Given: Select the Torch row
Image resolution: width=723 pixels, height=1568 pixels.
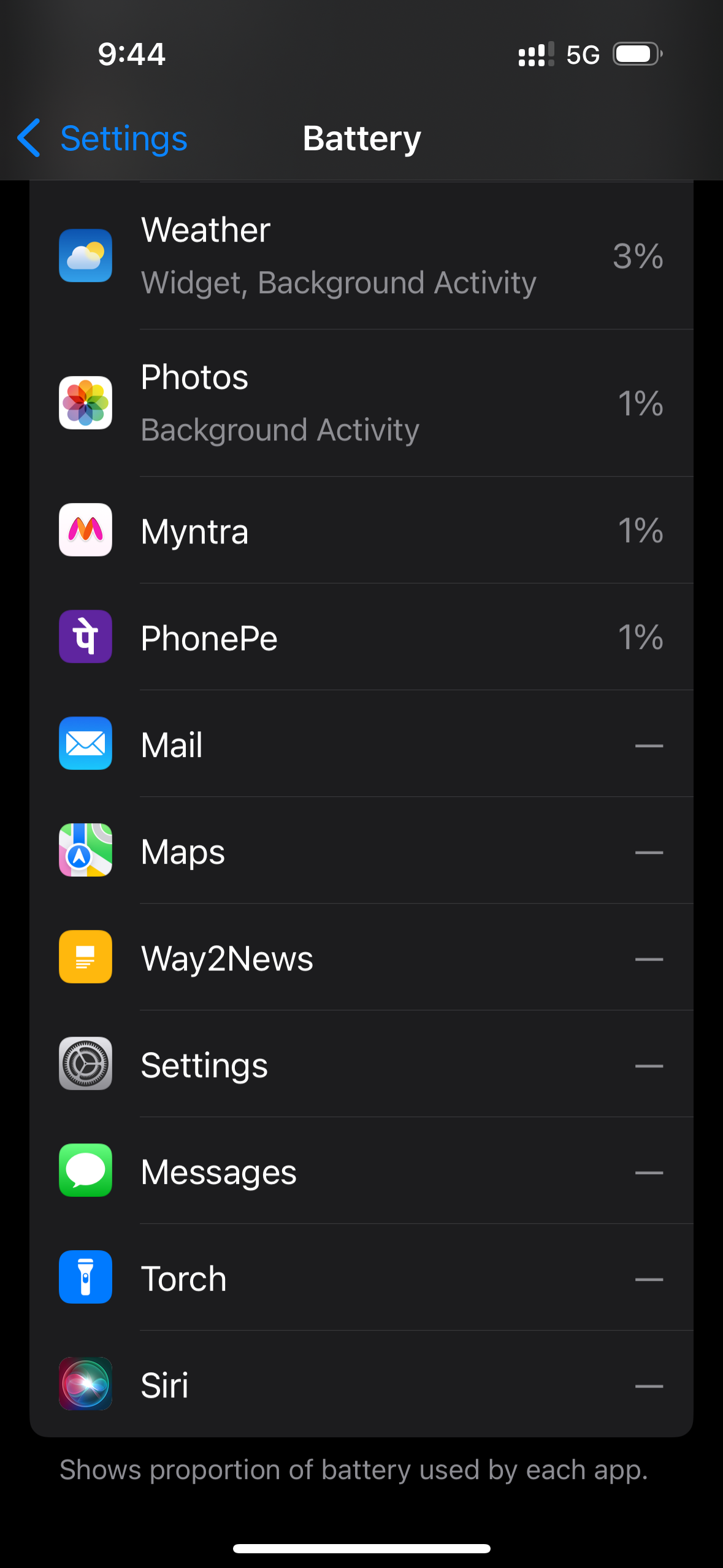Looking at the screenshot, I should (361, 1278).
